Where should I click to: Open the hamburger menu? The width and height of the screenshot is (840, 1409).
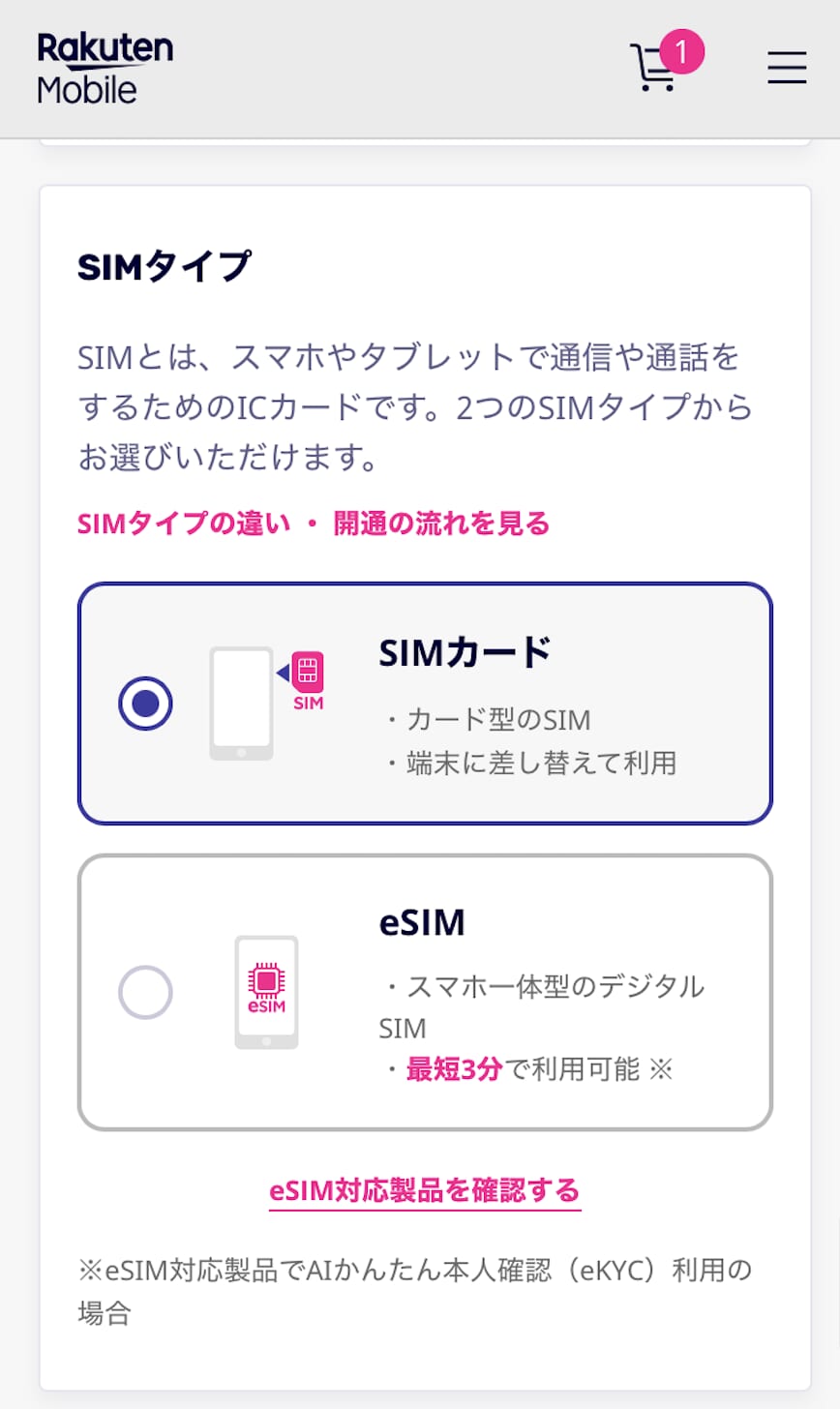point(787,68)
